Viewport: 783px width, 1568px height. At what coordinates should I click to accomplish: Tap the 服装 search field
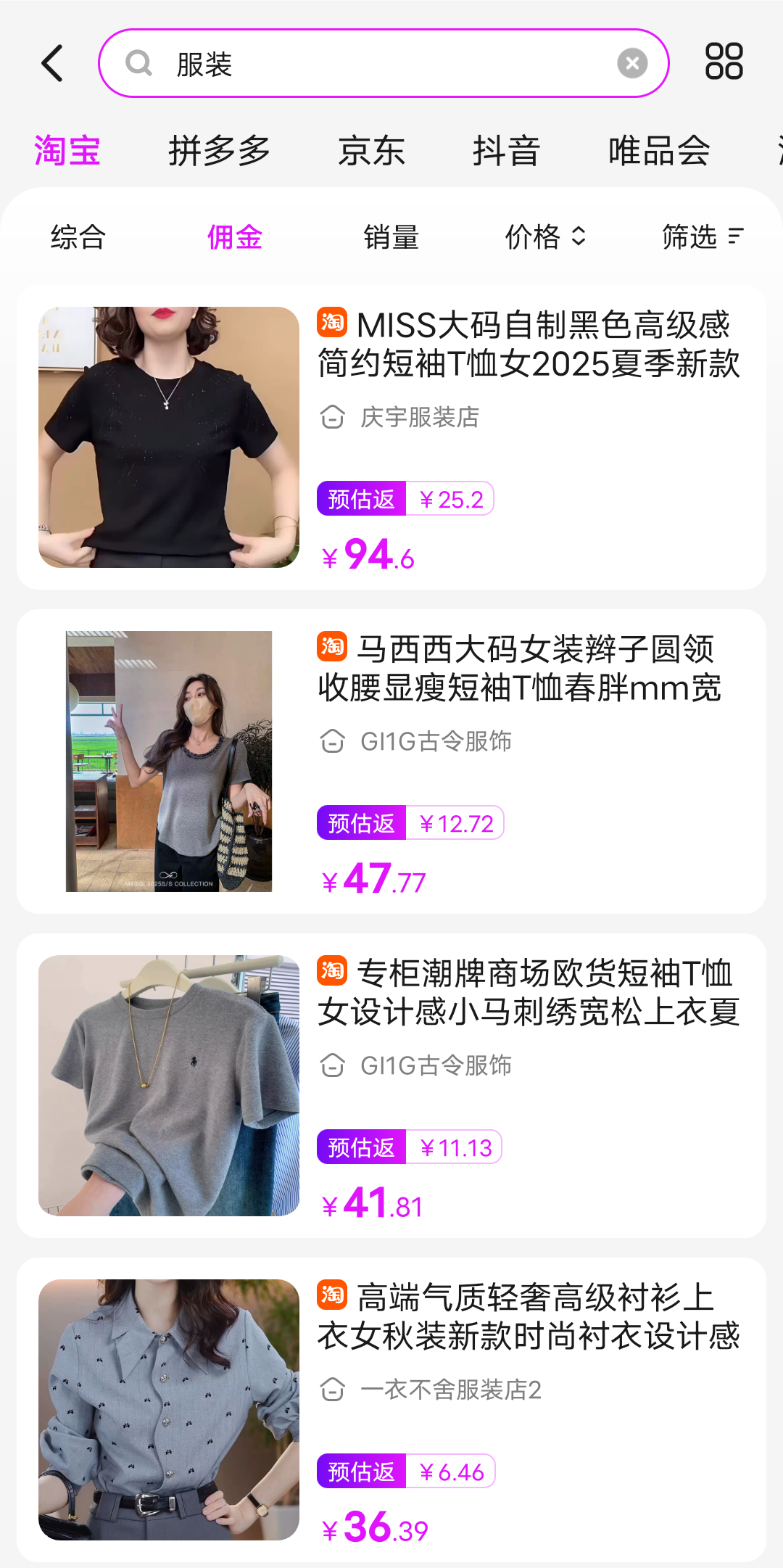point(384,63)
